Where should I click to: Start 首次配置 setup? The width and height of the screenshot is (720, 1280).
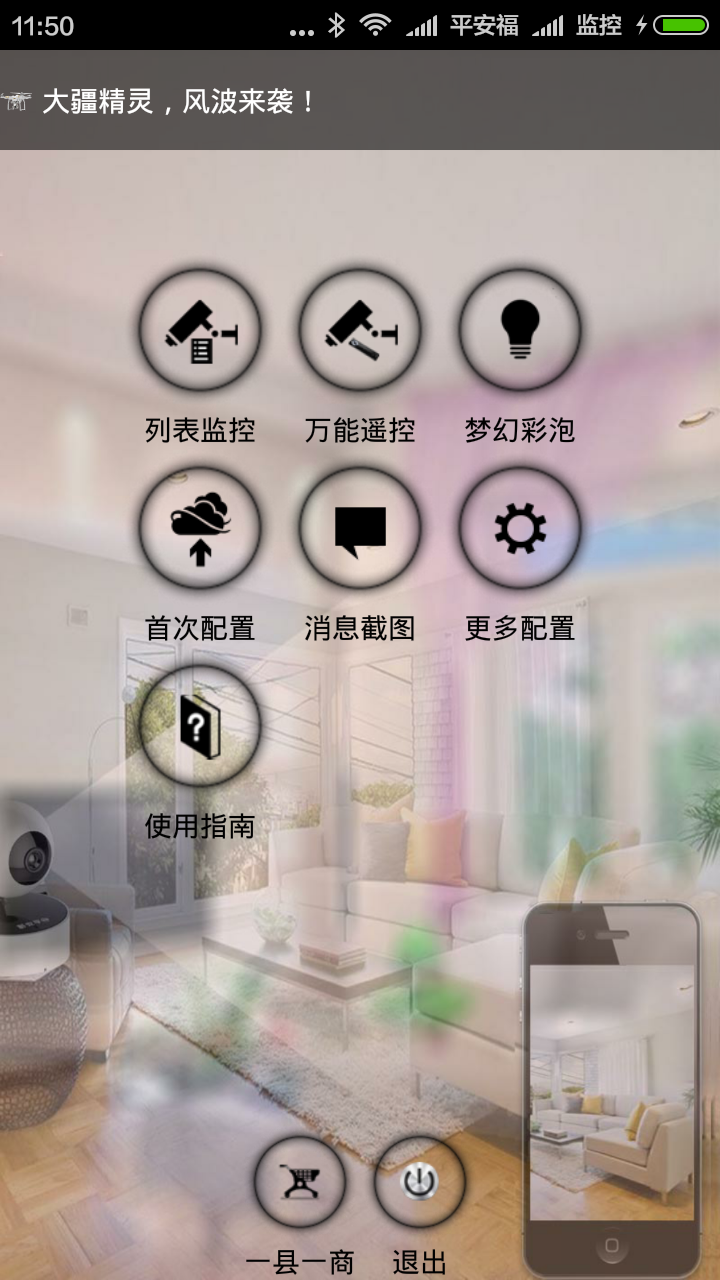point(200,527)
